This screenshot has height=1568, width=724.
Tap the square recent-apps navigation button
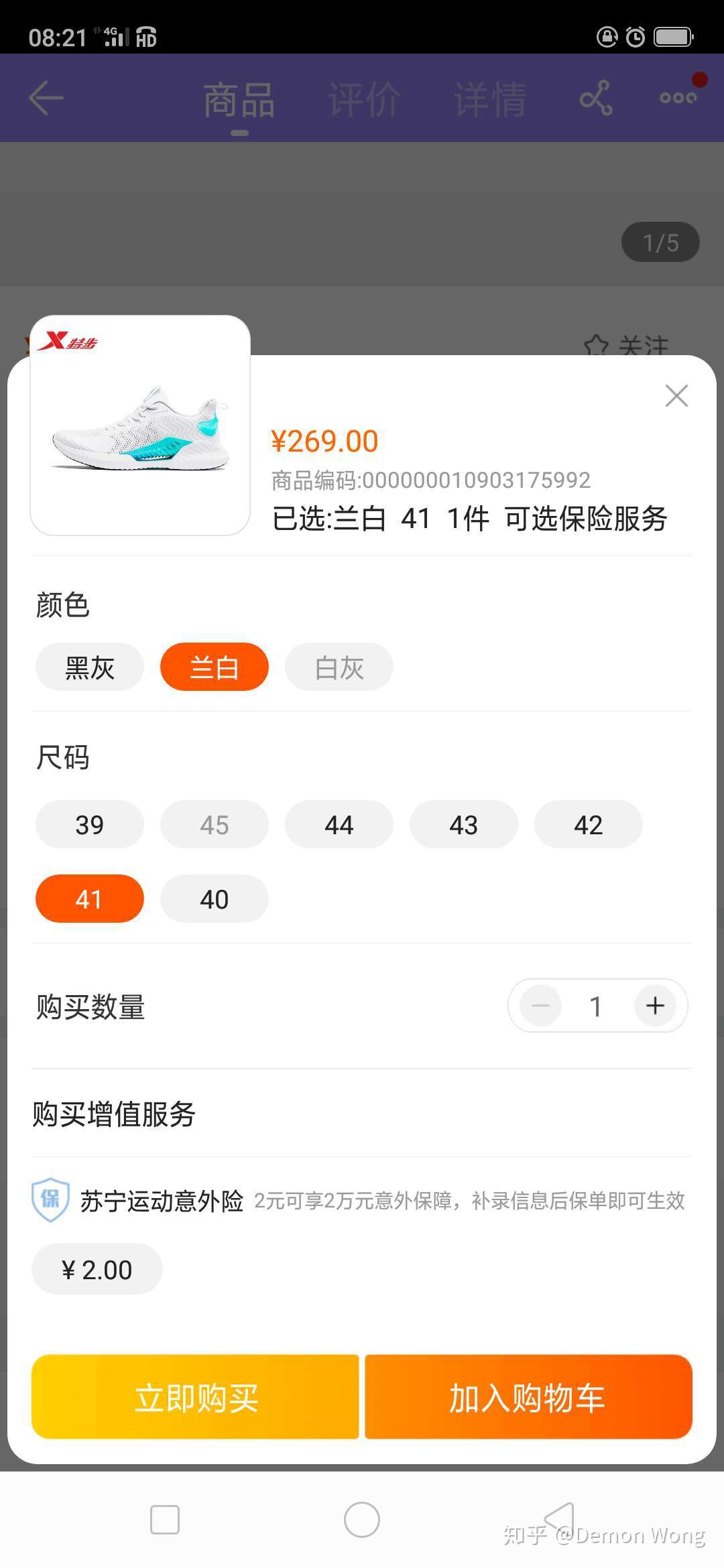click(x=163, y=1520)
